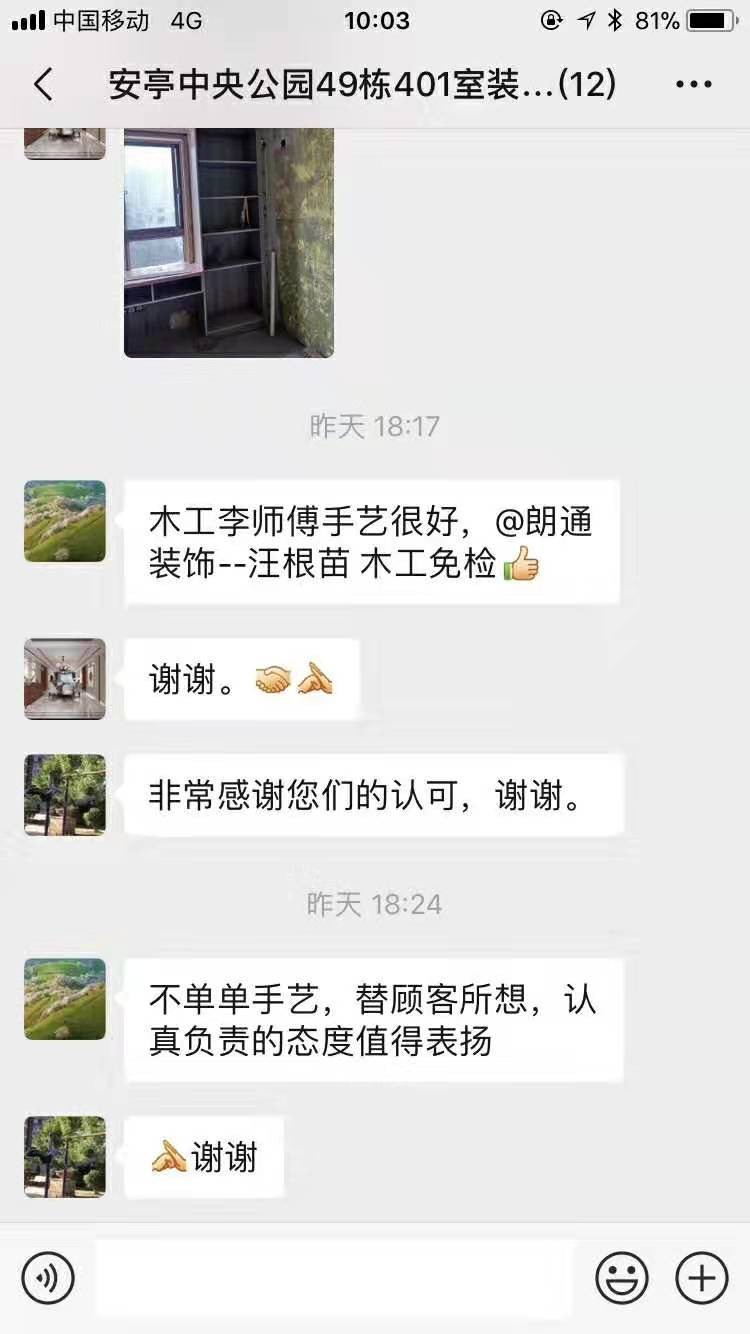Open the emoji sticker panel

621,1278
